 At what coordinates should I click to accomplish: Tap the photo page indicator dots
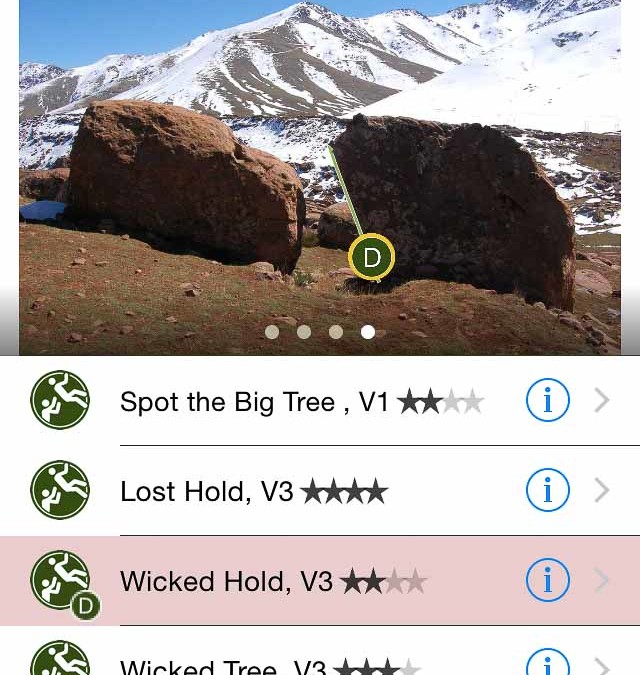(320, 332)
